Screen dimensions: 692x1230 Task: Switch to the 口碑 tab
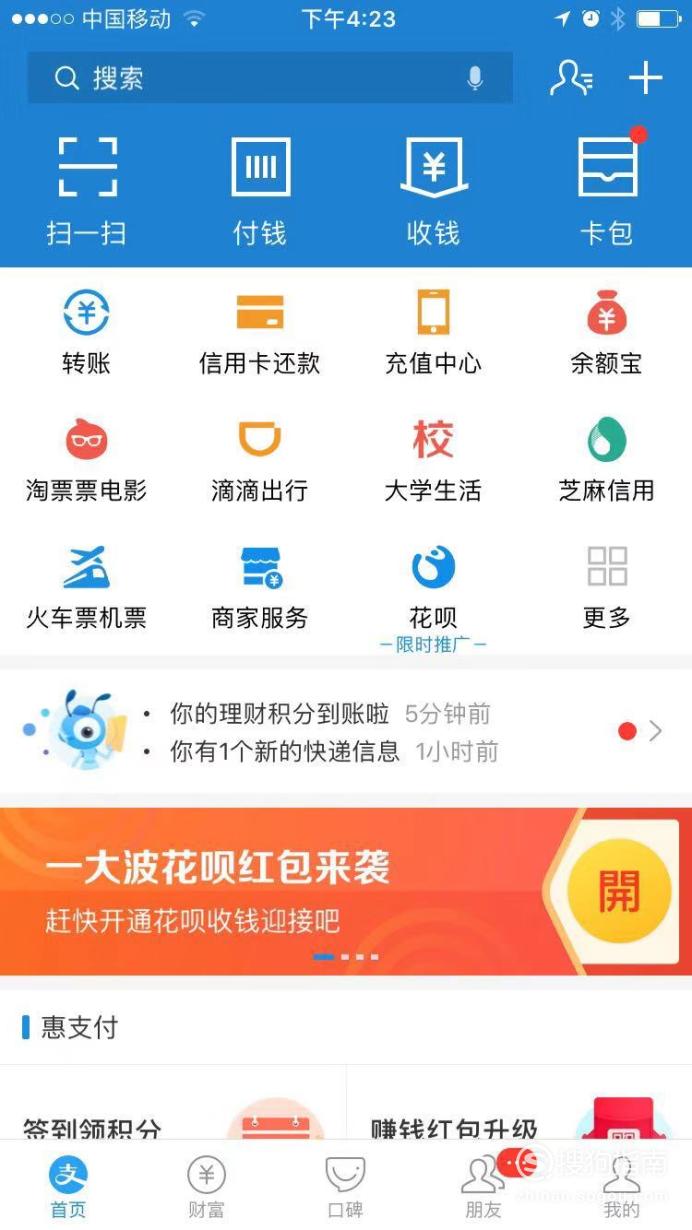345,1187
